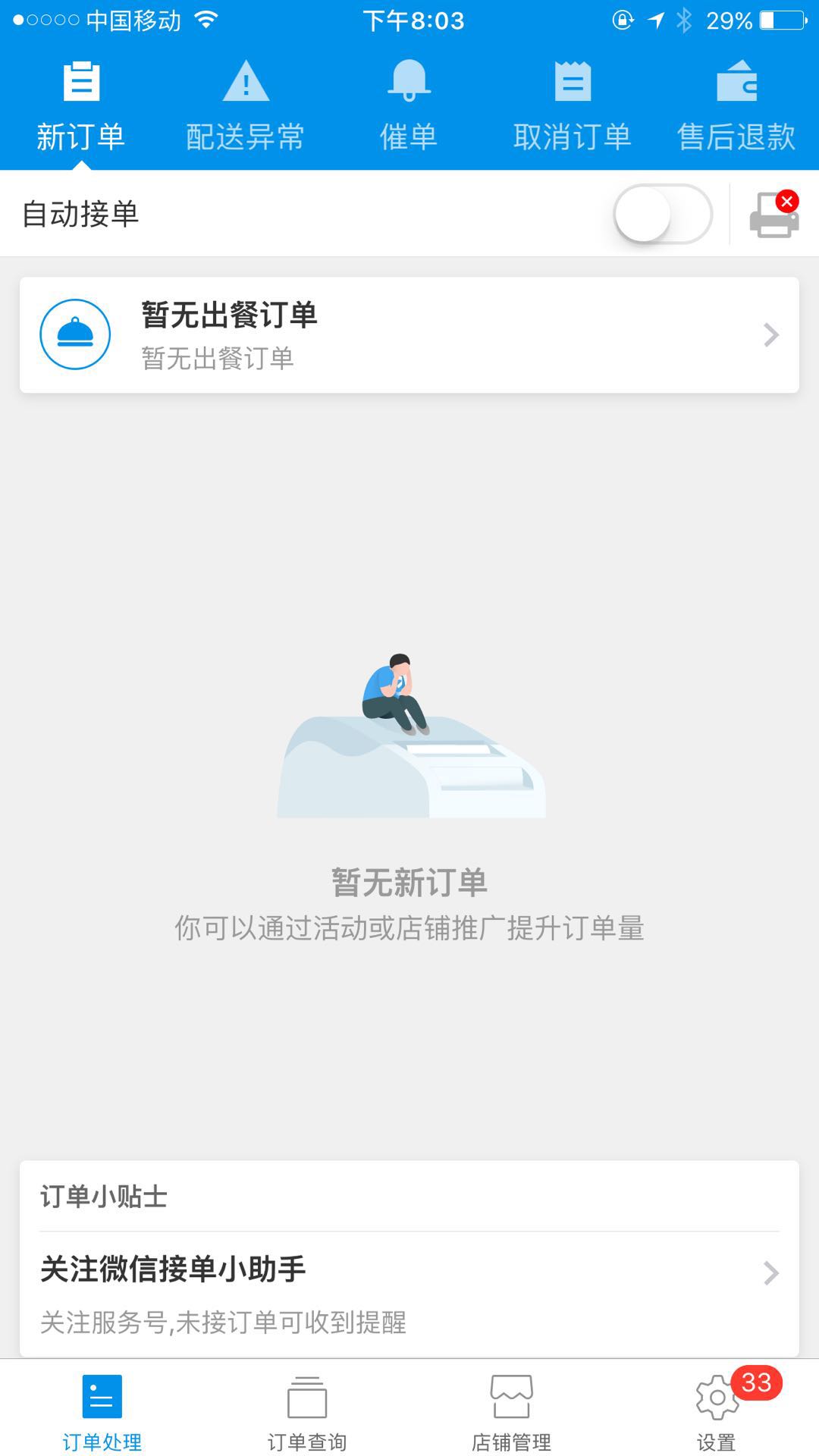Open 设置 in the bottom bar

(x=717, y=1411)
